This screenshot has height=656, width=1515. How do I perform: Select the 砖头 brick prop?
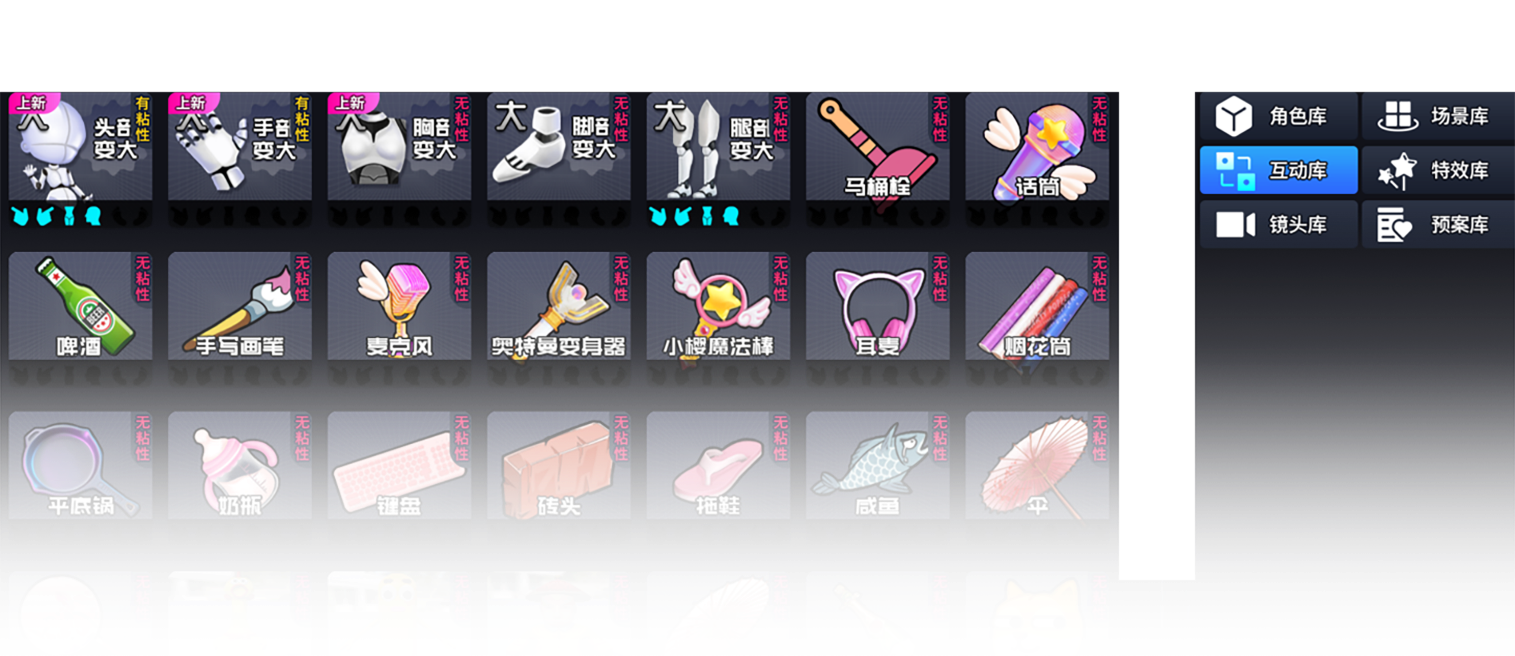click(x=558, y=466)
